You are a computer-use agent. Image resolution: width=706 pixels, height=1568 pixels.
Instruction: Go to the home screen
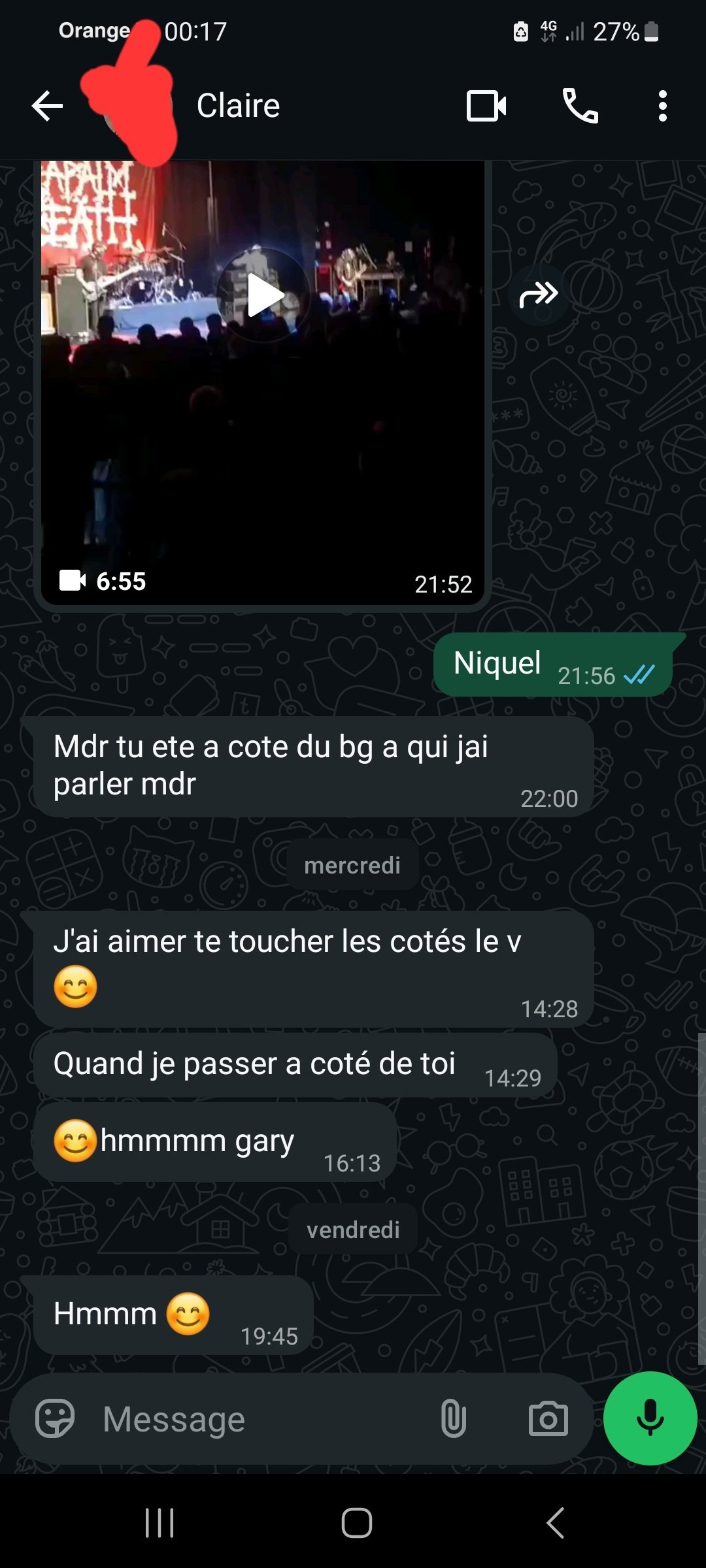click(357, 1523)
